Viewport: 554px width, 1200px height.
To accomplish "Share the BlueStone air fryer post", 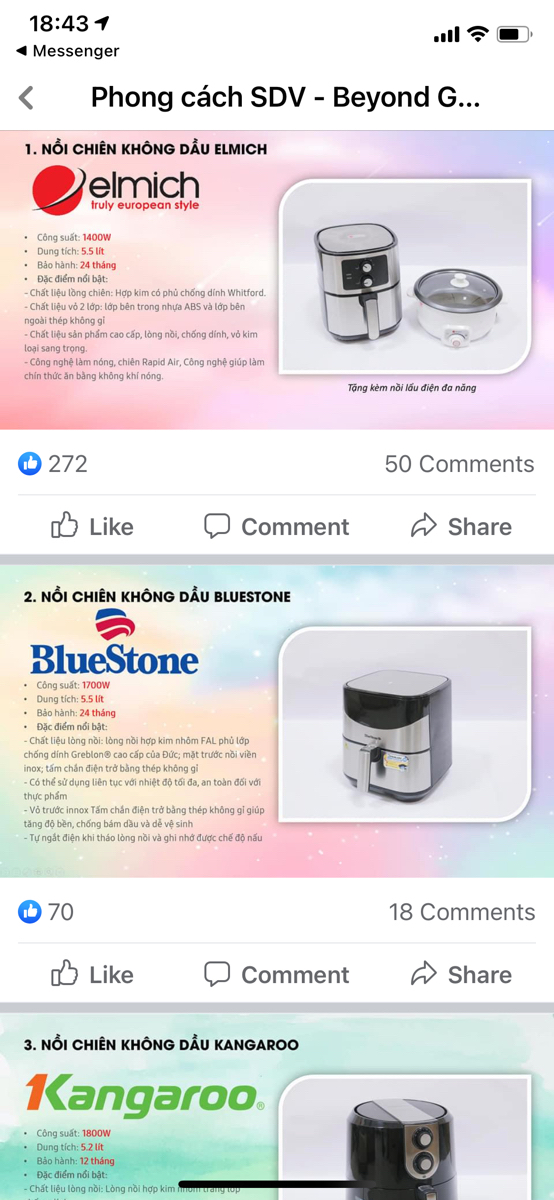I will pos(461,974).
